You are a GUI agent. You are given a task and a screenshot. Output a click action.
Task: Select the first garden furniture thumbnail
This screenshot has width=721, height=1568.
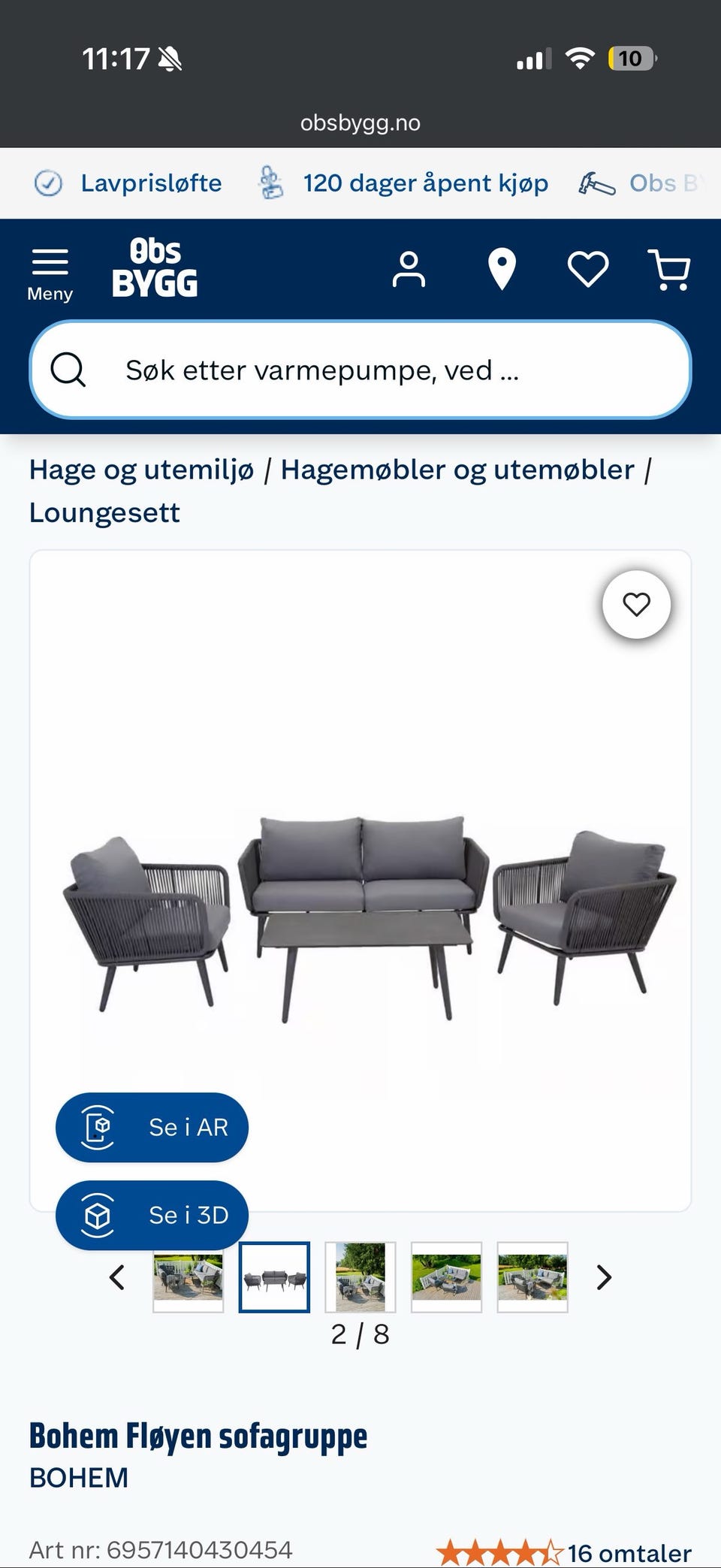(x=189, y=1277)
